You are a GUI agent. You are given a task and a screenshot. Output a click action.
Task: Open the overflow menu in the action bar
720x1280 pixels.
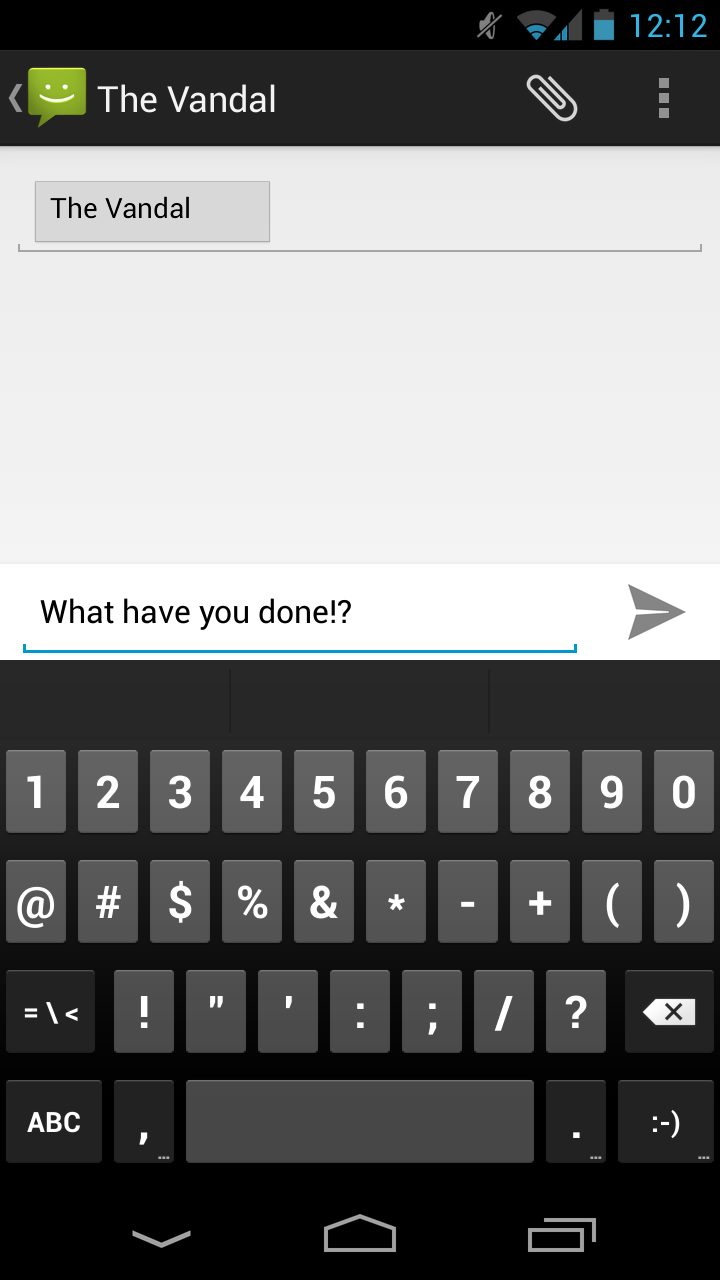tap(663, 97)
